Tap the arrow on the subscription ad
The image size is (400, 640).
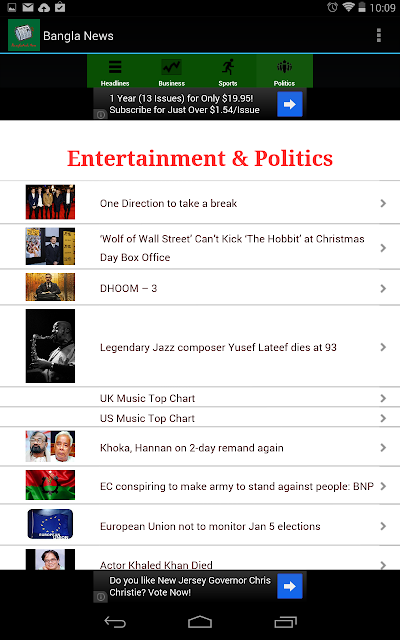coord(290,104)
